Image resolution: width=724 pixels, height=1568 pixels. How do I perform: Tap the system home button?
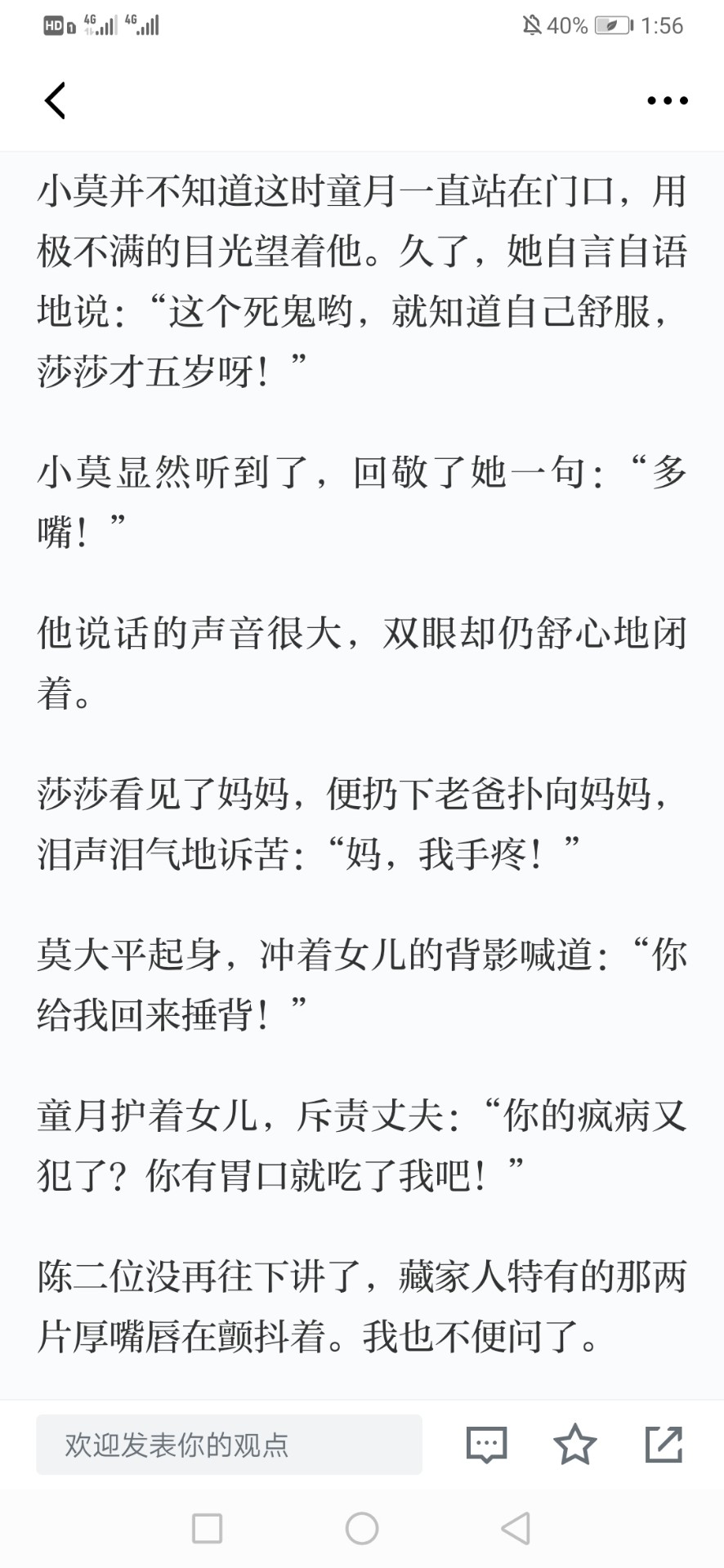[x=362, y=1528]
